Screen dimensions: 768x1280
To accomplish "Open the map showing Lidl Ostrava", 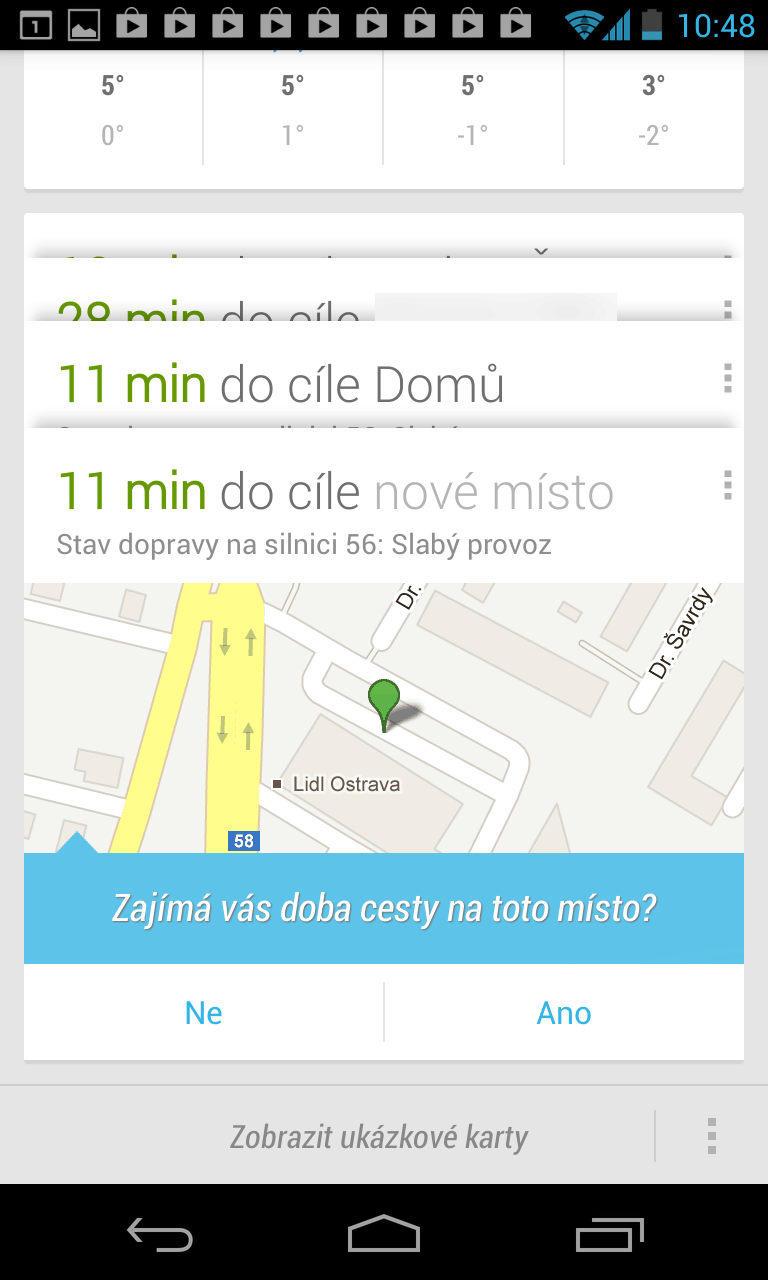I will (384, 718).
